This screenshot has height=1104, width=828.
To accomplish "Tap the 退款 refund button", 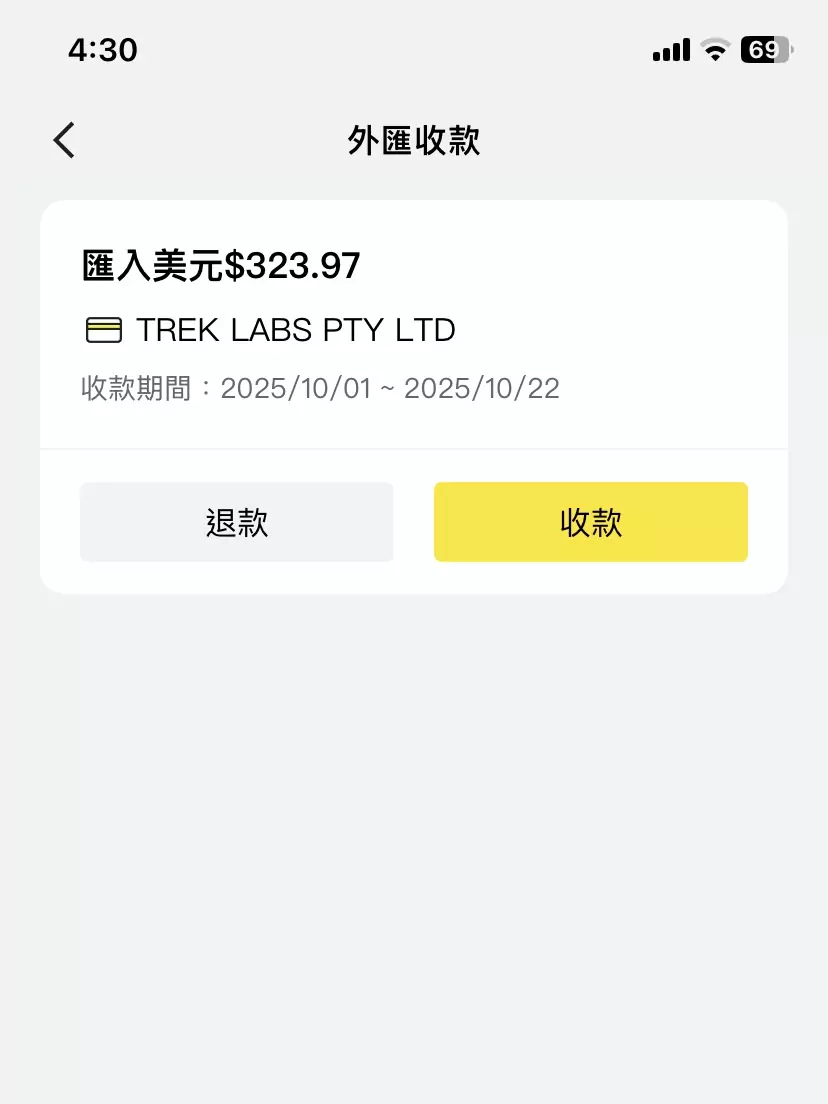I will click(237, 522).
